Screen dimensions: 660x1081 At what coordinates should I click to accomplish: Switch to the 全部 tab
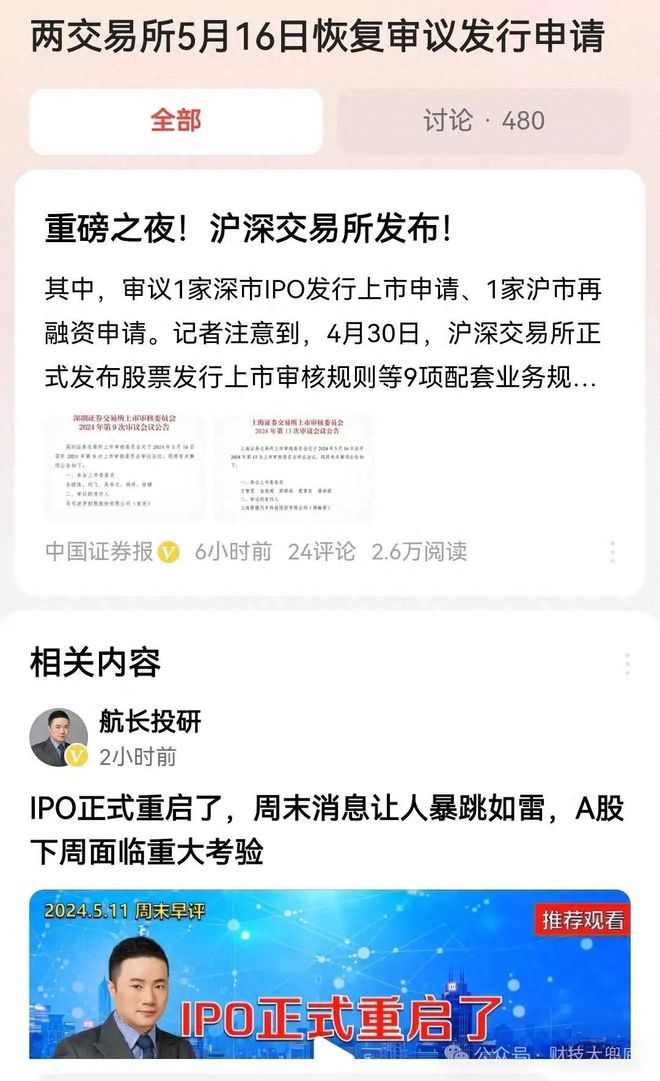pyautogui.click(x=176, y=121)
